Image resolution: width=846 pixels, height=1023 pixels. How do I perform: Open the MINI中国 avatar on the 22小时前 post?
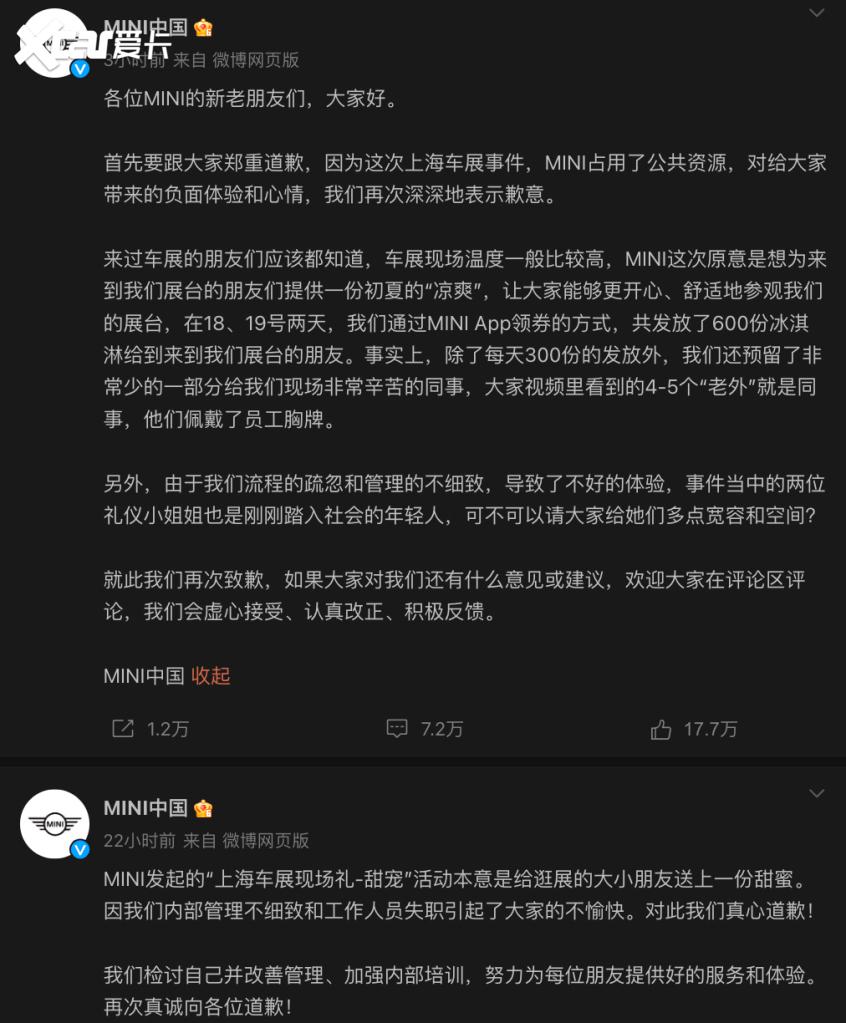pyautogui.click(x=55, y=824)
